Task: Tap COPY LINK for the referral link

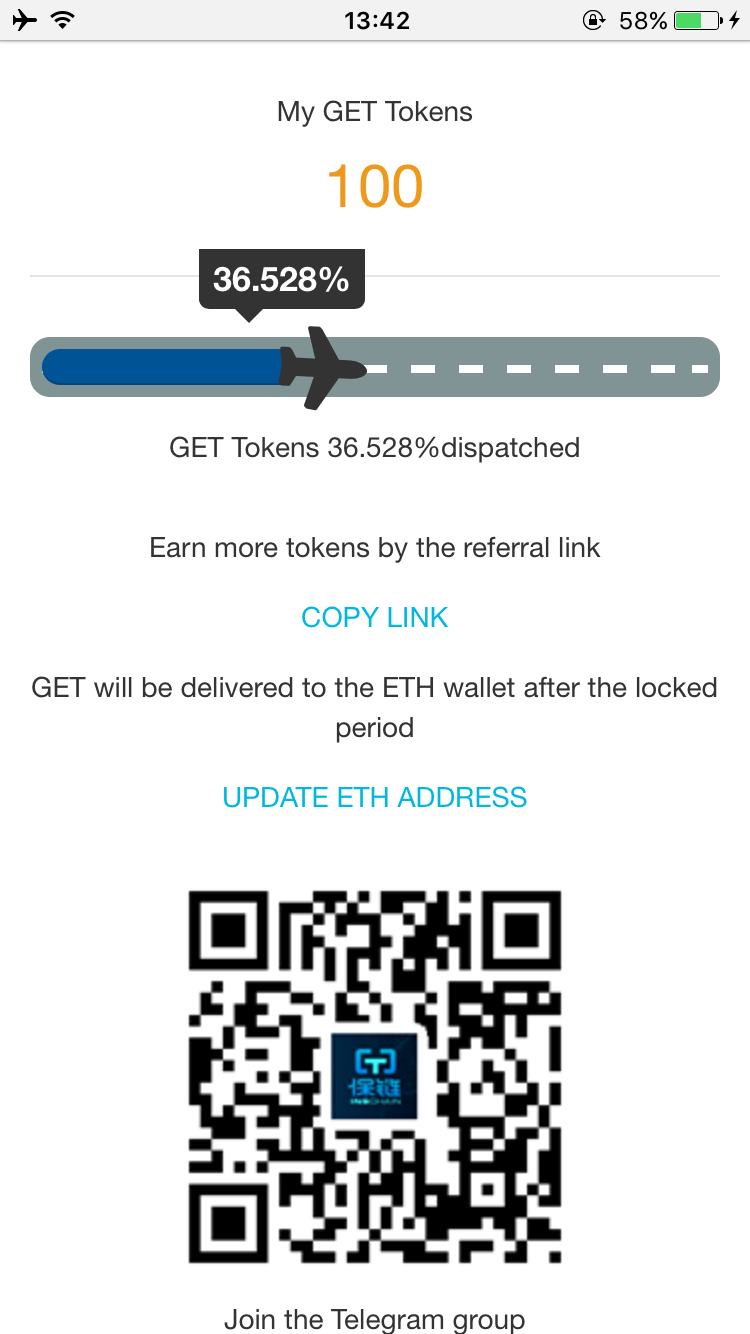Action: coord(374,618)
